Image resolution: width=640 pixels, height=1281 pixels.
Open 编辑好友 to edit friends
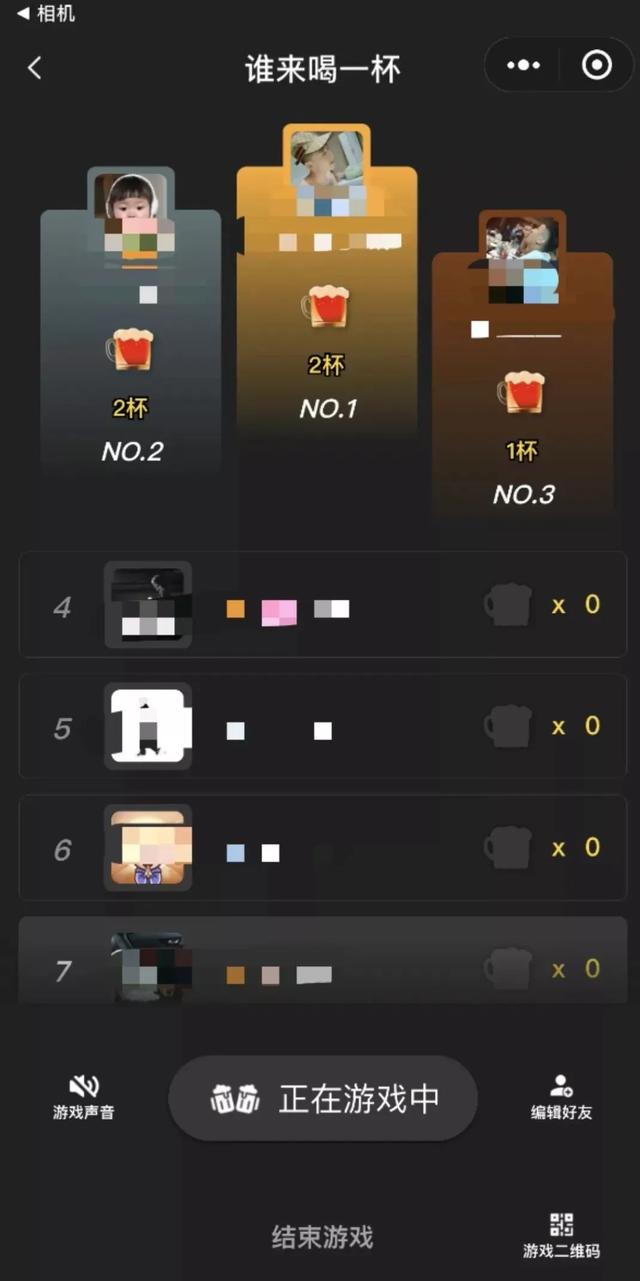pos(561,1097)
